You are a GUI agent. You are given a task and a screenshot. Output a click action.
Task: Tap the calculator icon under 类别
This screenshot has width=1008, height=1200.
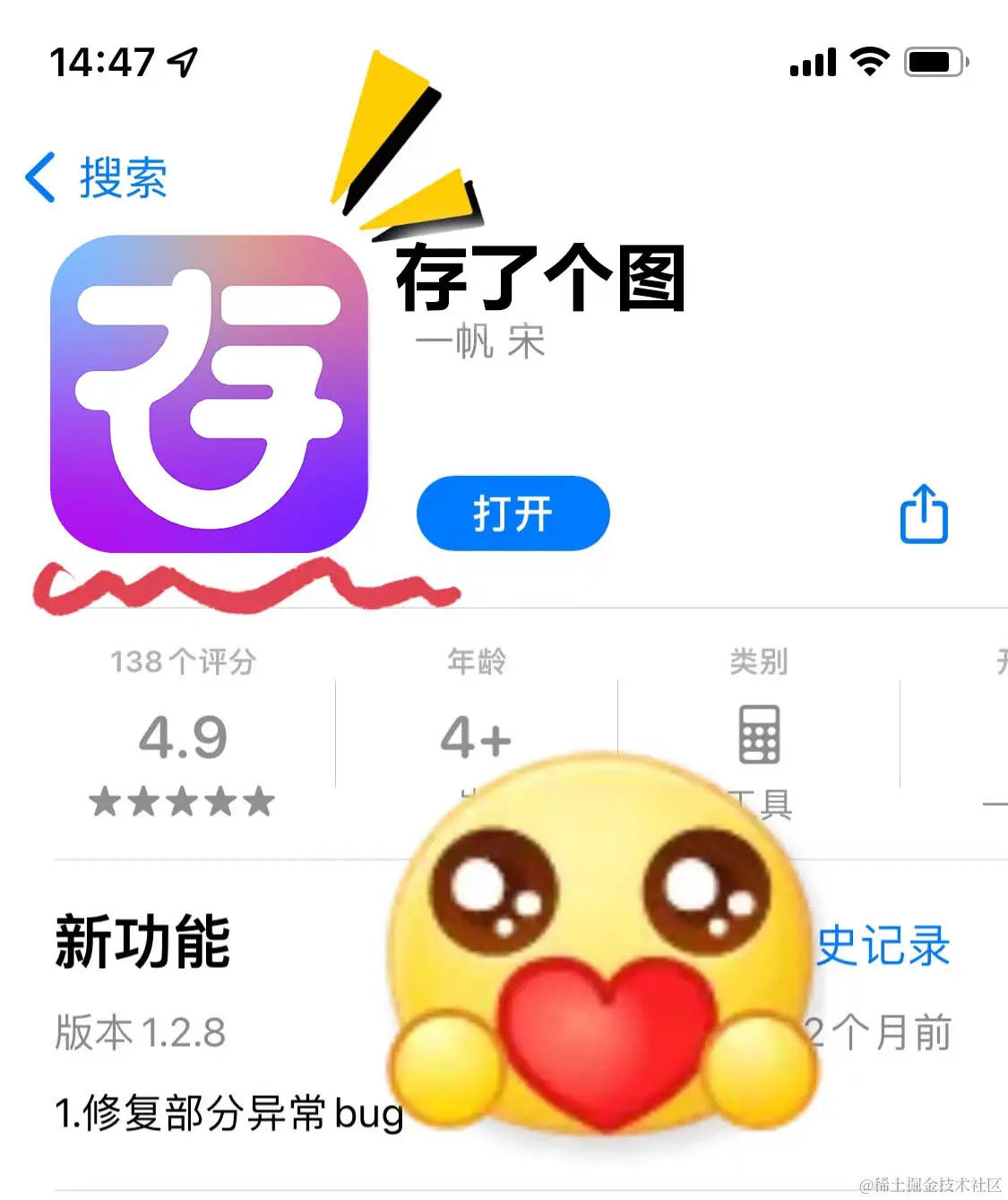760,733
